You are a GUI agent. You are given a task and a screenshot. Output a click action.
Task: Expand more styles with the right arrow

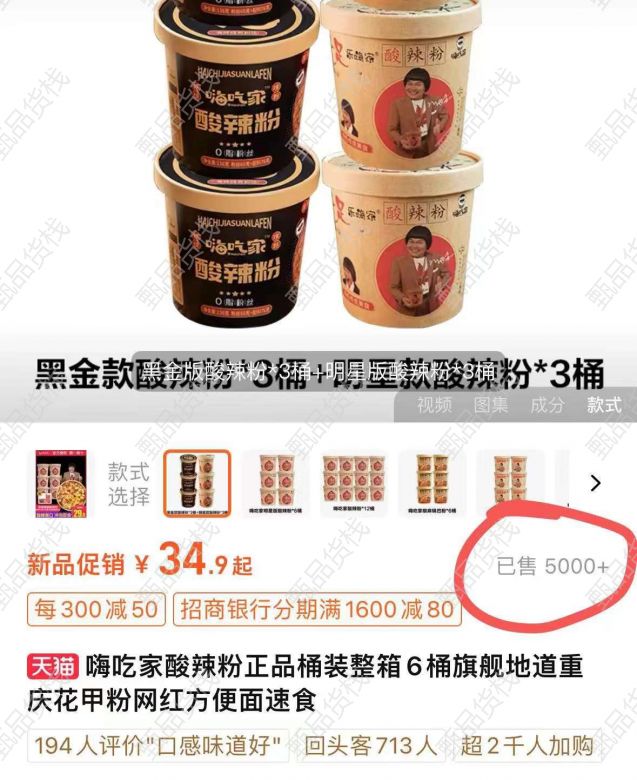(596, 483)
